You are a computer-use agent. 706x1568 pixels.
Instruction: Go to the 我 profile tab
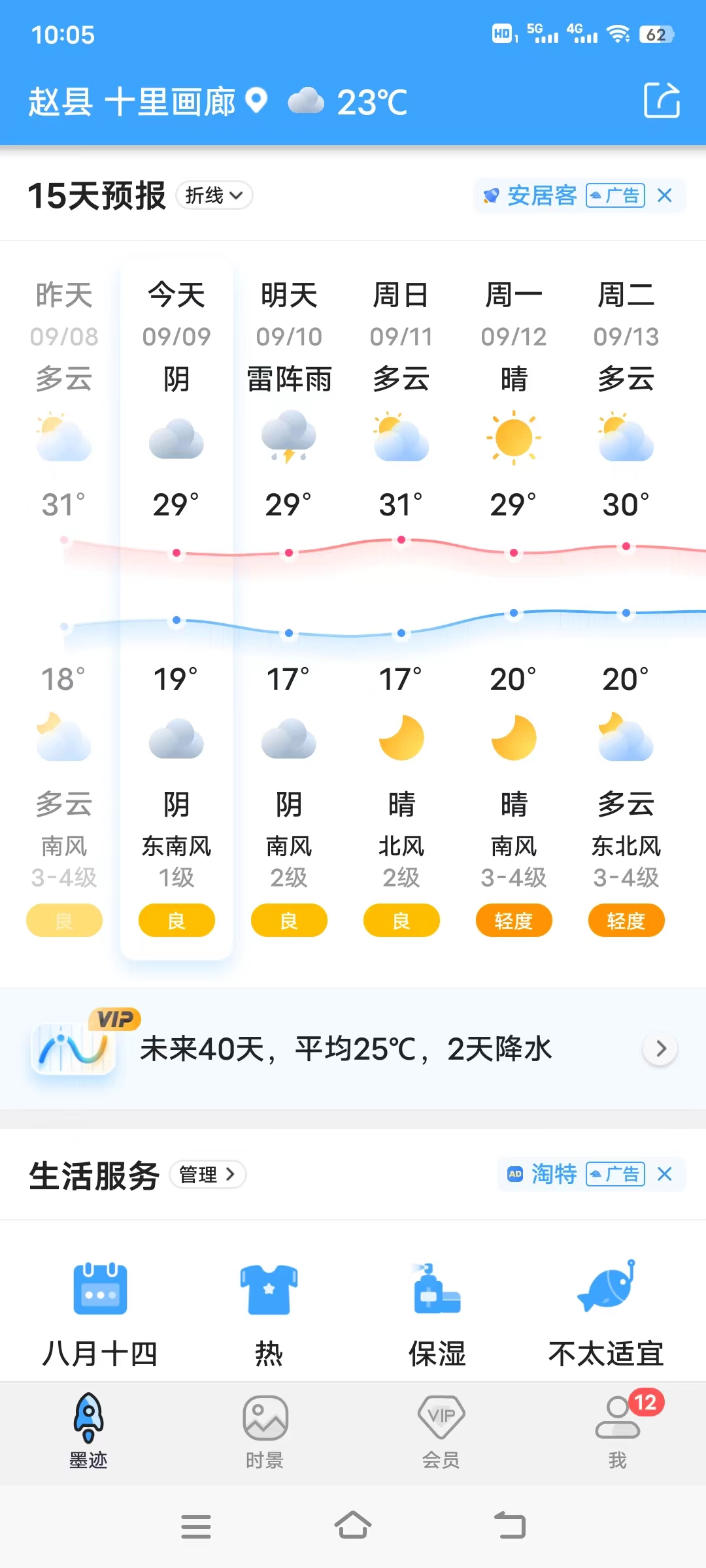(618, 1432)
